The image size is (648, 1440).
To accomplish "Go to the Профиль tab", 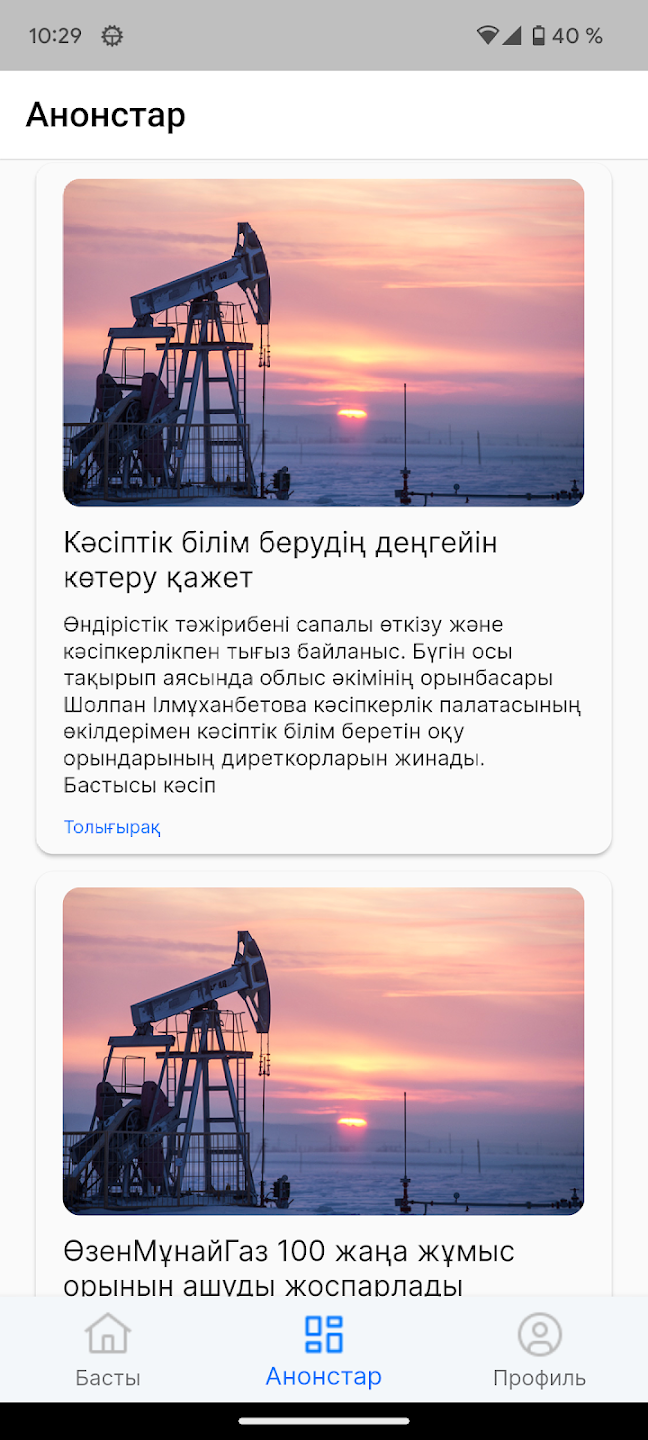I will (x=539, y=1350).
